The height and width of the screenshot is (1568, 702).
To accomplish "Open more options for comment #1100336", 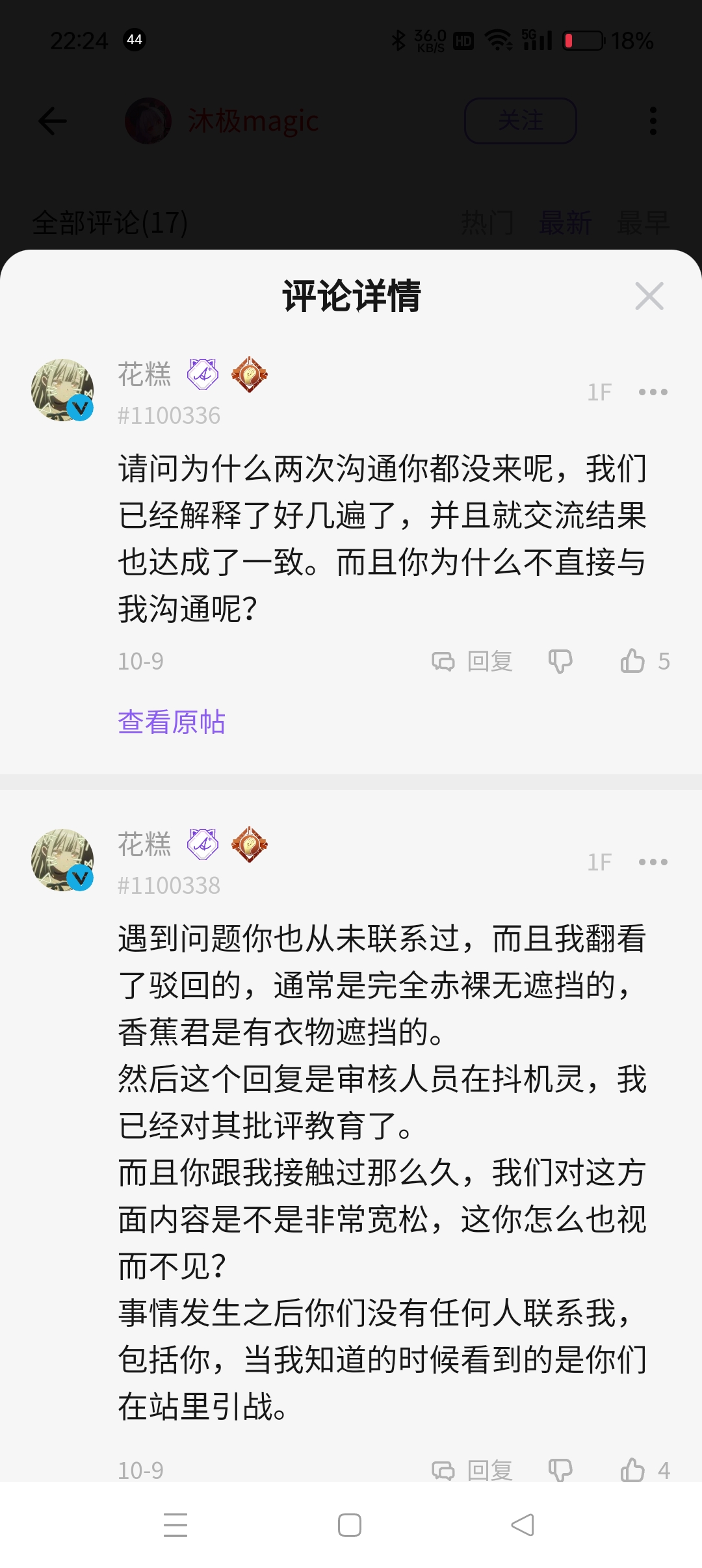I will 653,392.
